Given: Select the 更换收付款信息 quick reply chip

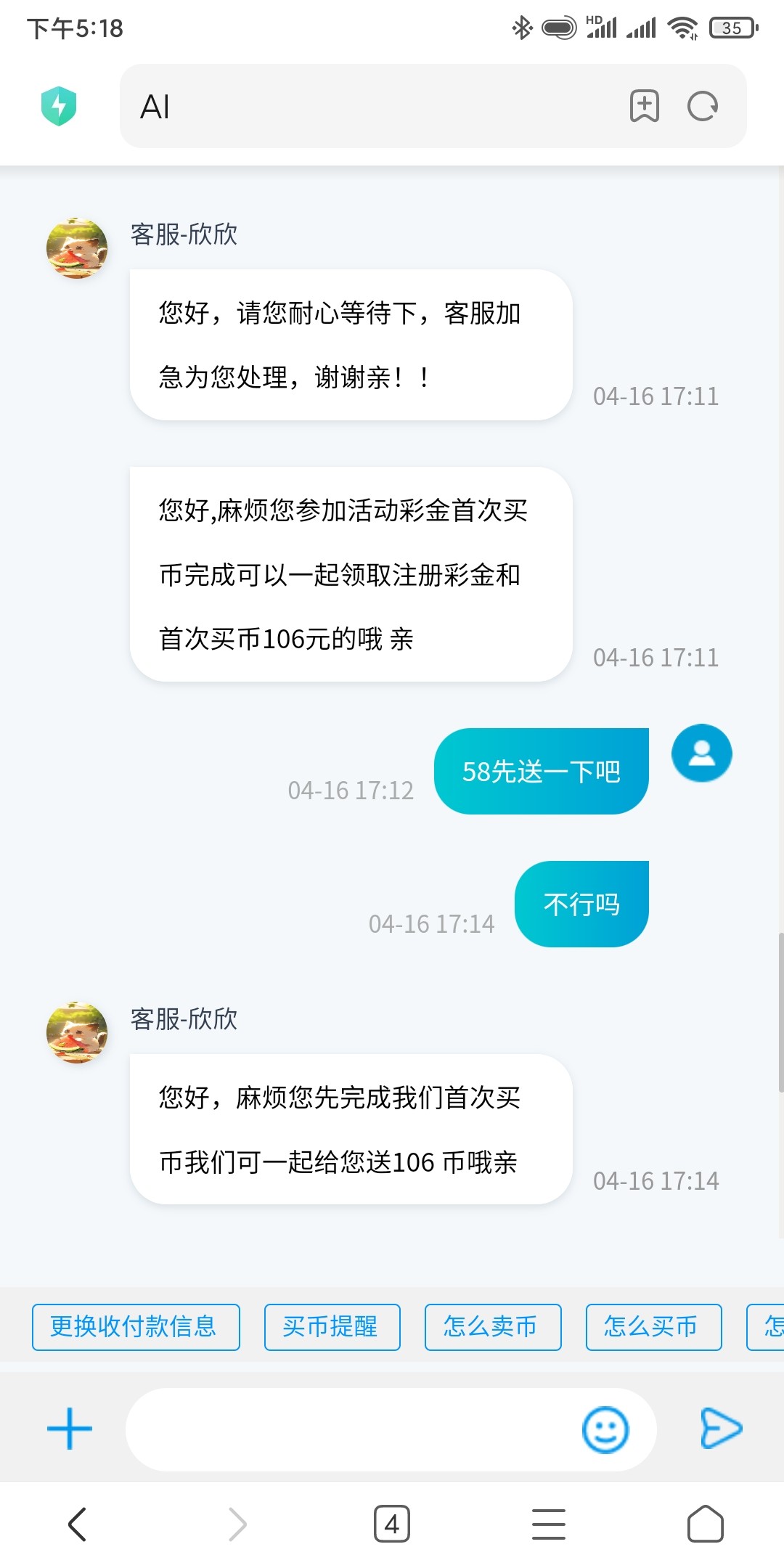Looking at the screenshot, I should (x=136, y=1327).
